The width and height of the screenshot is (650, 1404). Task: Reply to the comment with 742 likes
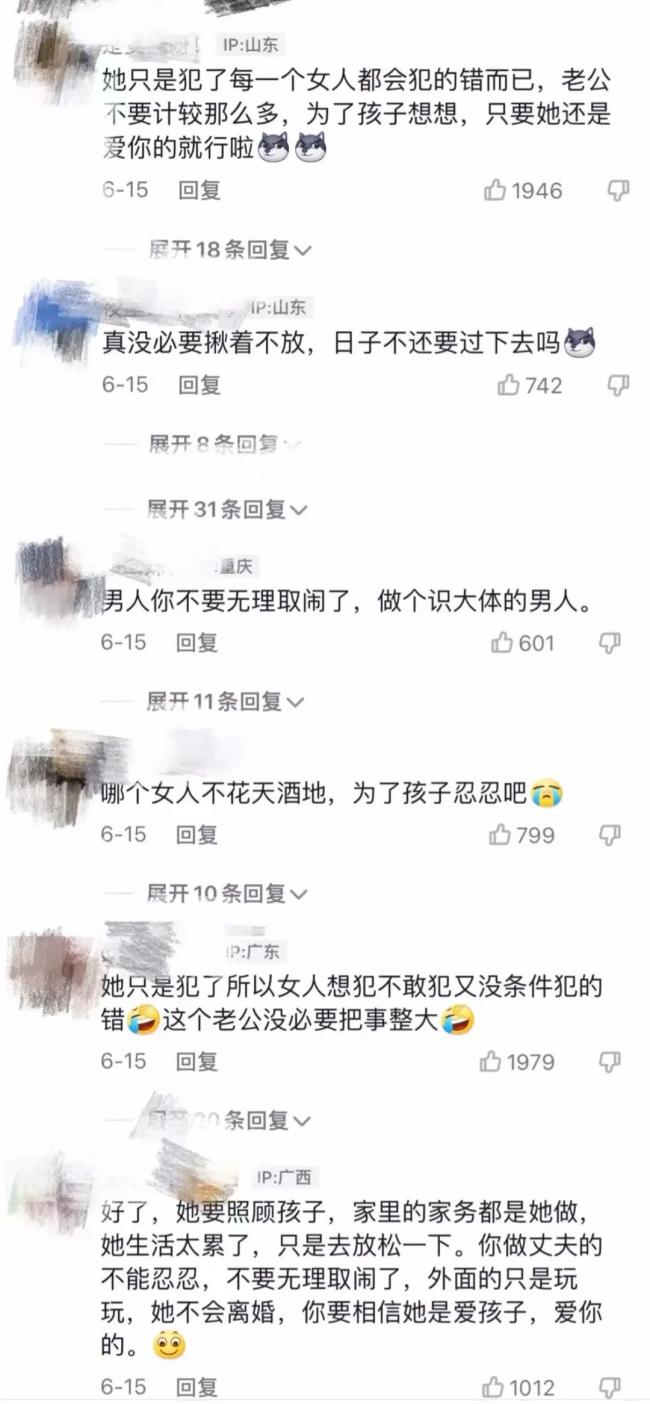click(x=199, y=385)
